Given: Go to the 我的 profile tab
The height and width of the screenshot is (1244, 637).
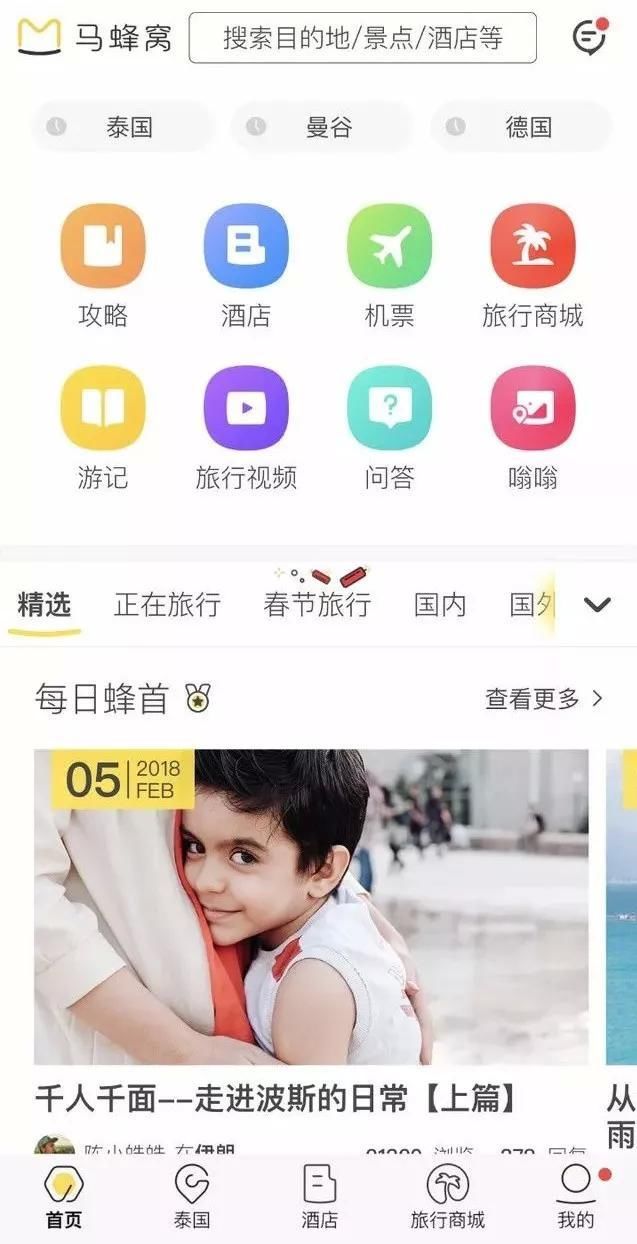Looking at the screenshot, I should pyautogui.click(x=576, y=1197).
